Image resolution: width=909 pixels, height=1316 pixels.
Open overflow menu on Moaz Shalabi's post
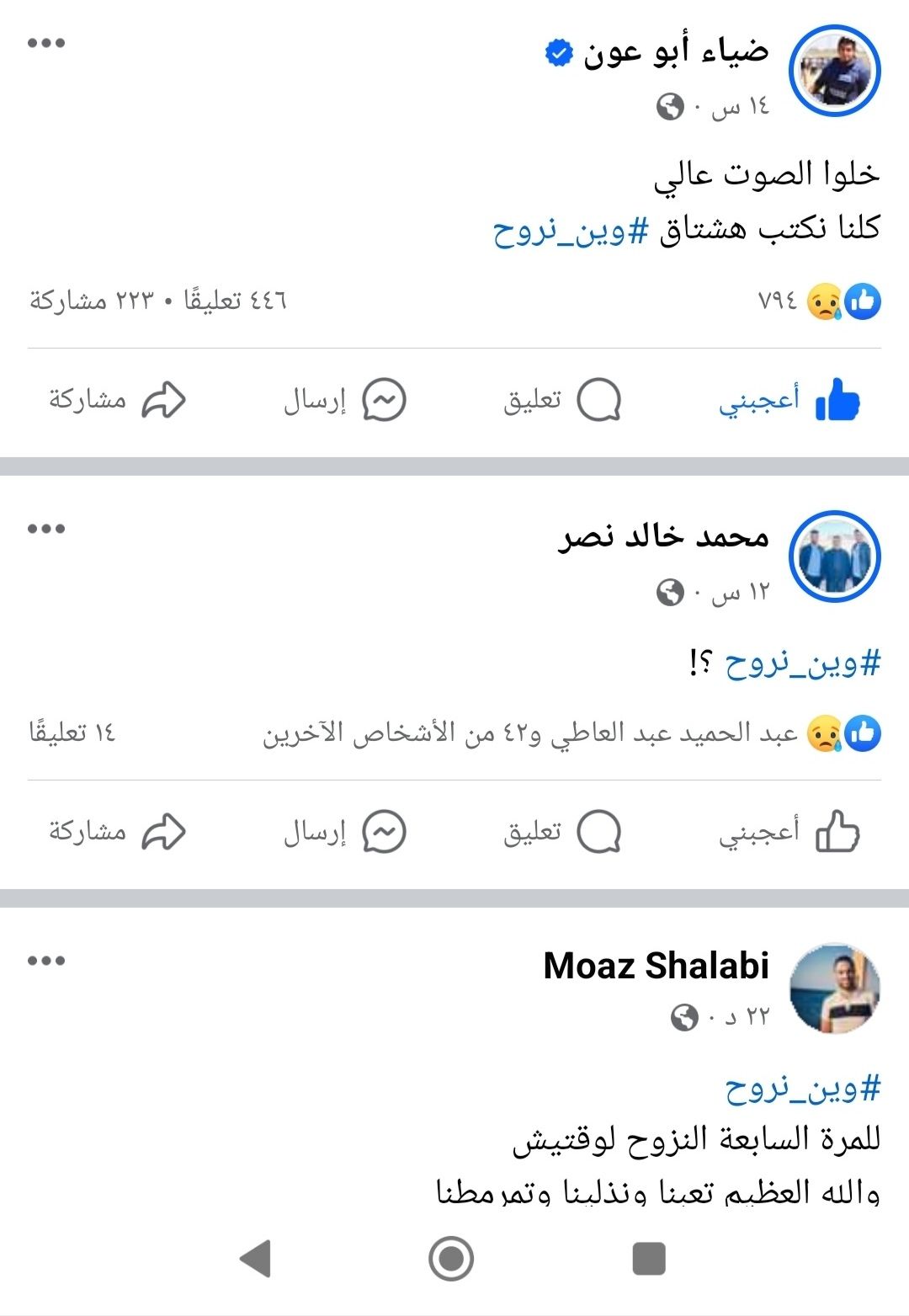(x=46, y=961)
